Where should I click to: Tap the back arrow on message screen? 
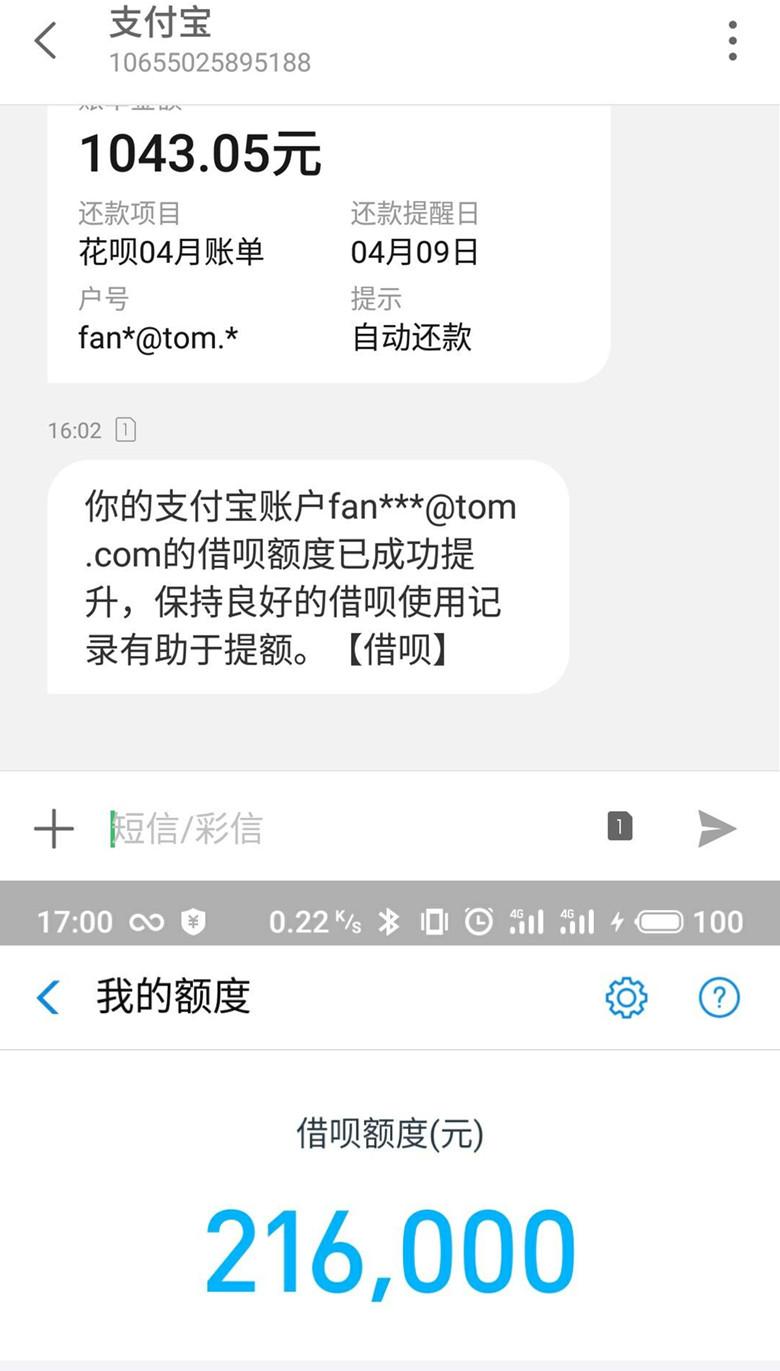(x=44, y=41)
